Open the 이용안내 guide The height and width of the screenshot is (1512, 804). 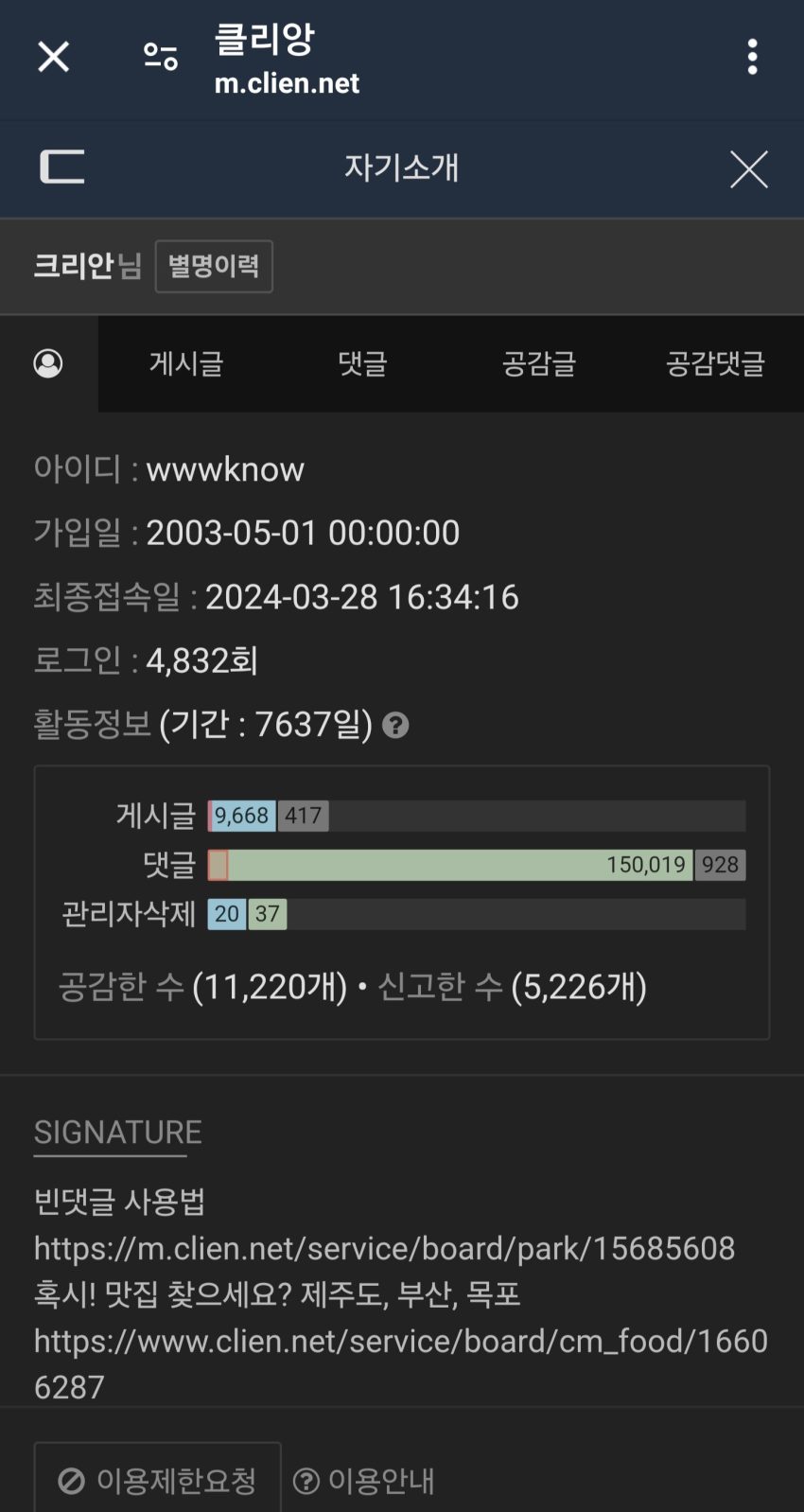click(x=364, y=1481)
